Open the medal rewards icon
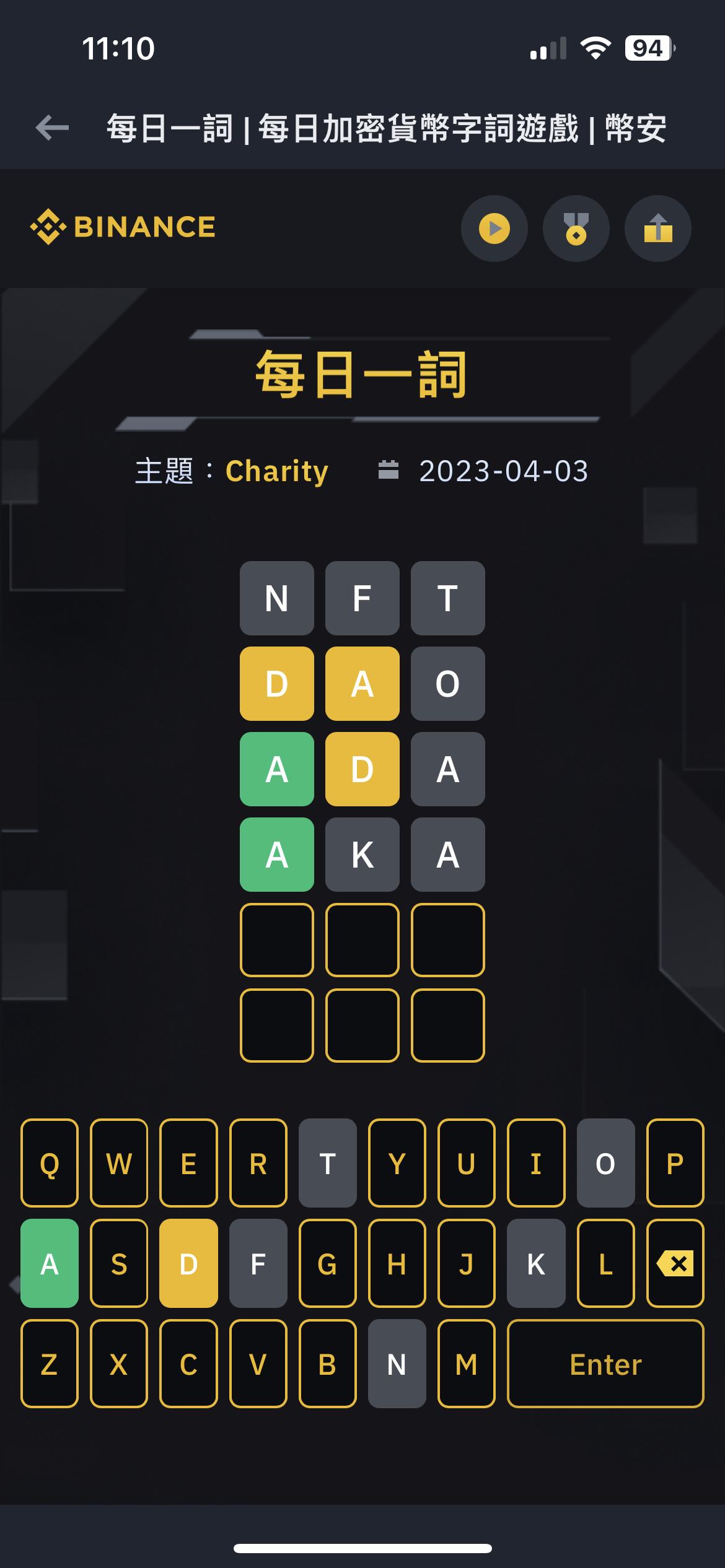The width and height of the screenshot is (725, 1568). click(x=576, y=229)
